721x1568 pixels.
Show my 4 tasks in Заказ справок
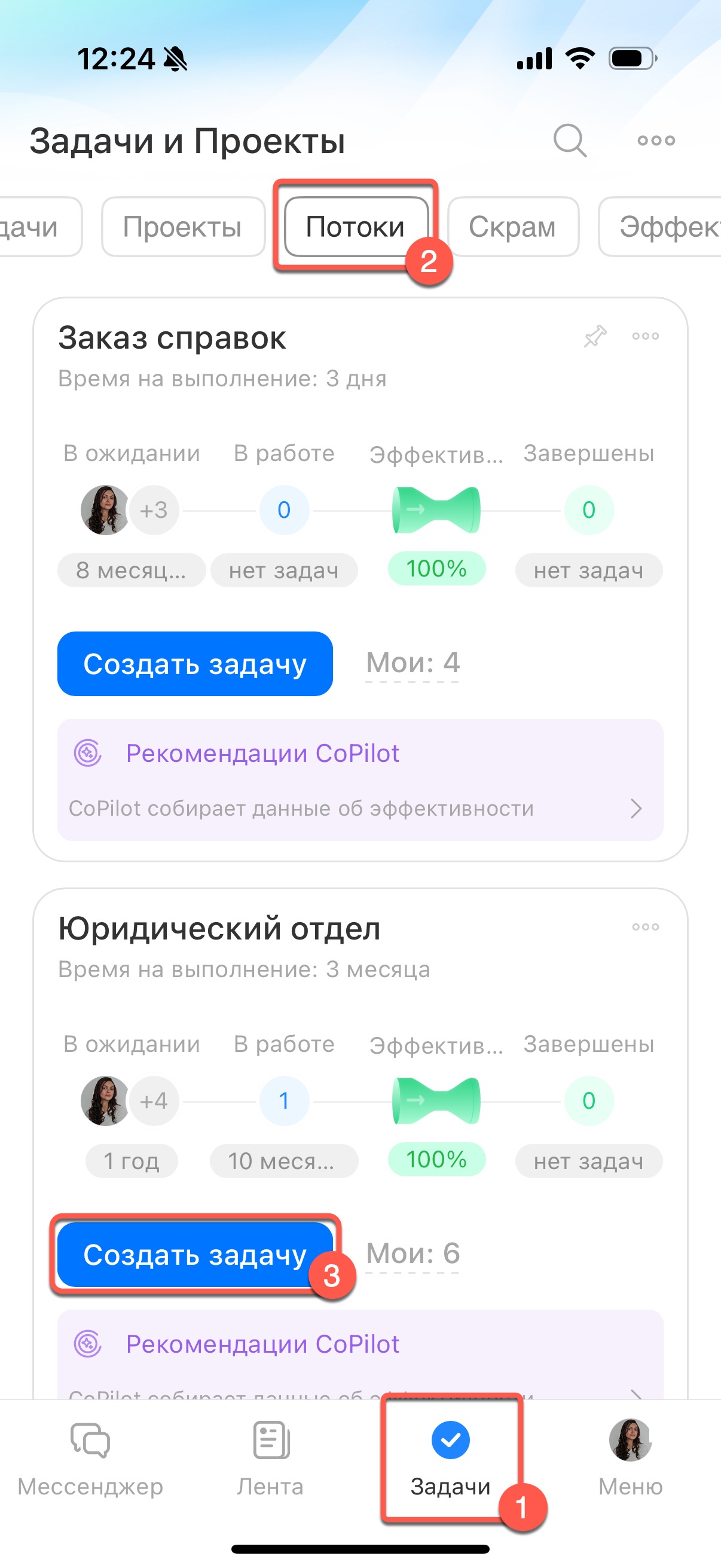coord(413,663)
